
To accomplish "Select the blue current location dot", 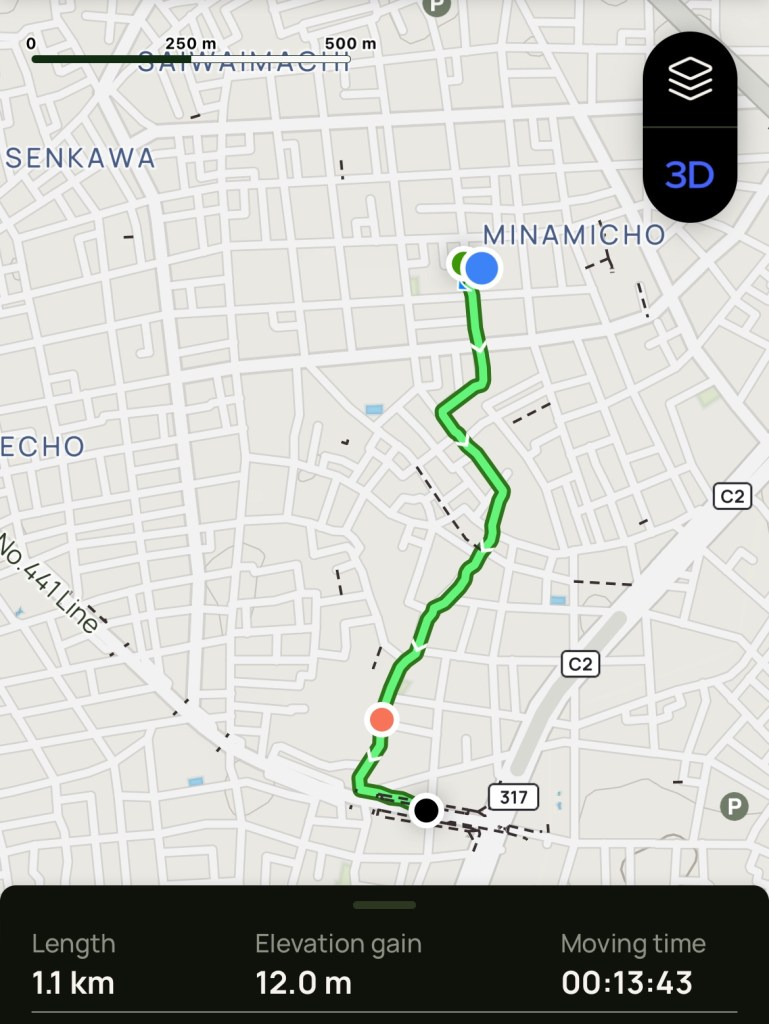I will pyautogui.click(x=482, y=268).
